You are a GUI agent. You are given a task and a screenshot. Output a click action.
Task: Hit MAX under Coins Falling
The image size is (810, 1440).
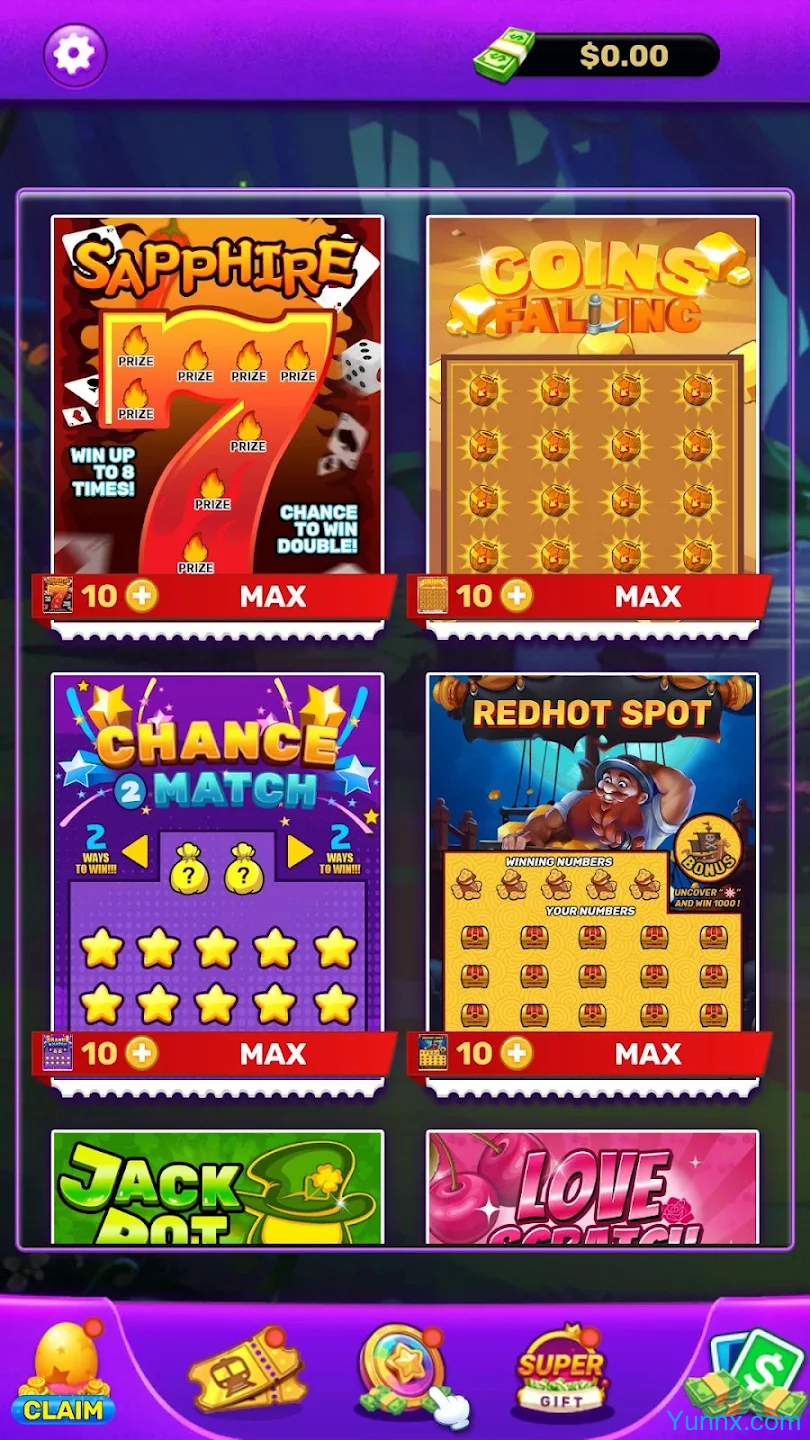coord(648,597)
